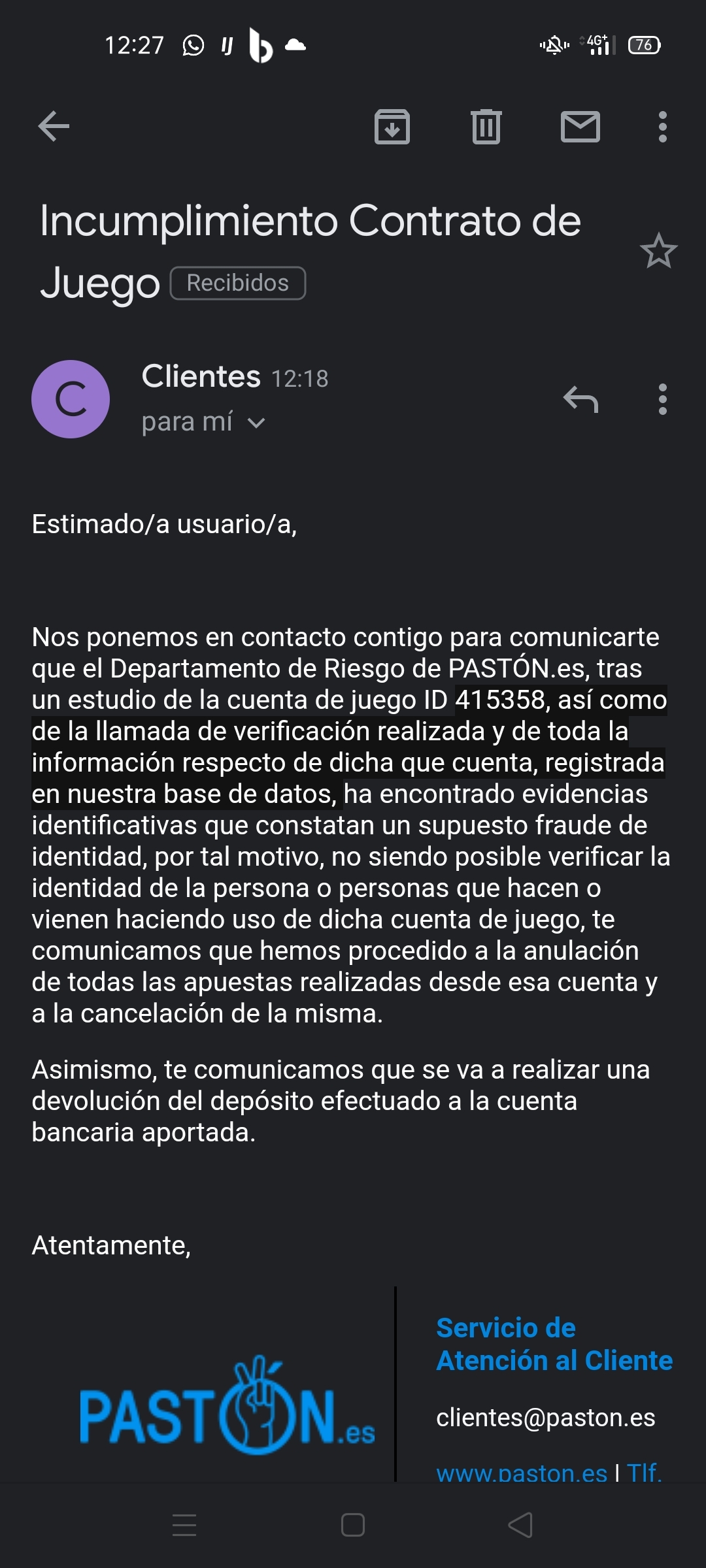Open the www.paston.es link
706x1568 pixels.
point(522,1473)
